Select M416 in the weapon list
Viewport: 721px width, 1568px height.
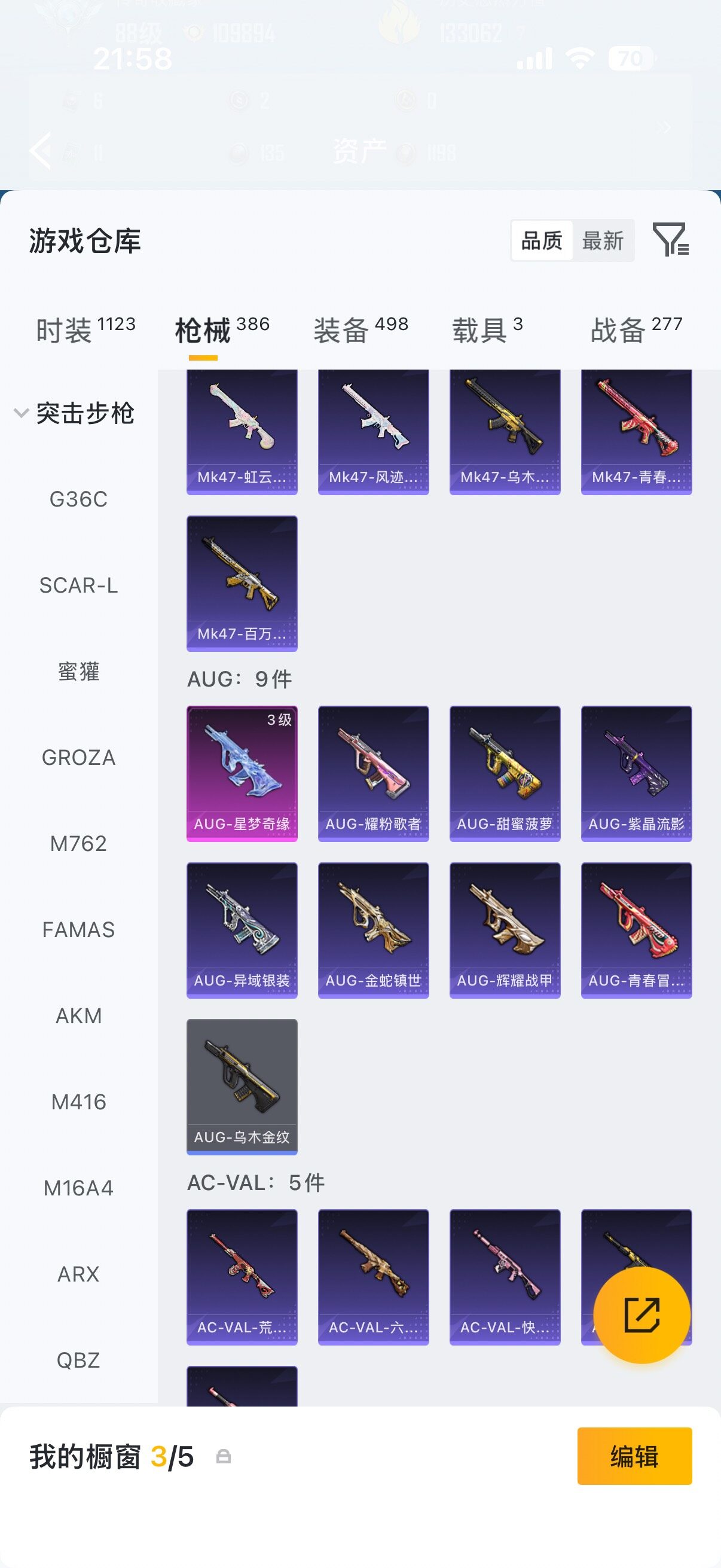click(x=78, y=1102)
